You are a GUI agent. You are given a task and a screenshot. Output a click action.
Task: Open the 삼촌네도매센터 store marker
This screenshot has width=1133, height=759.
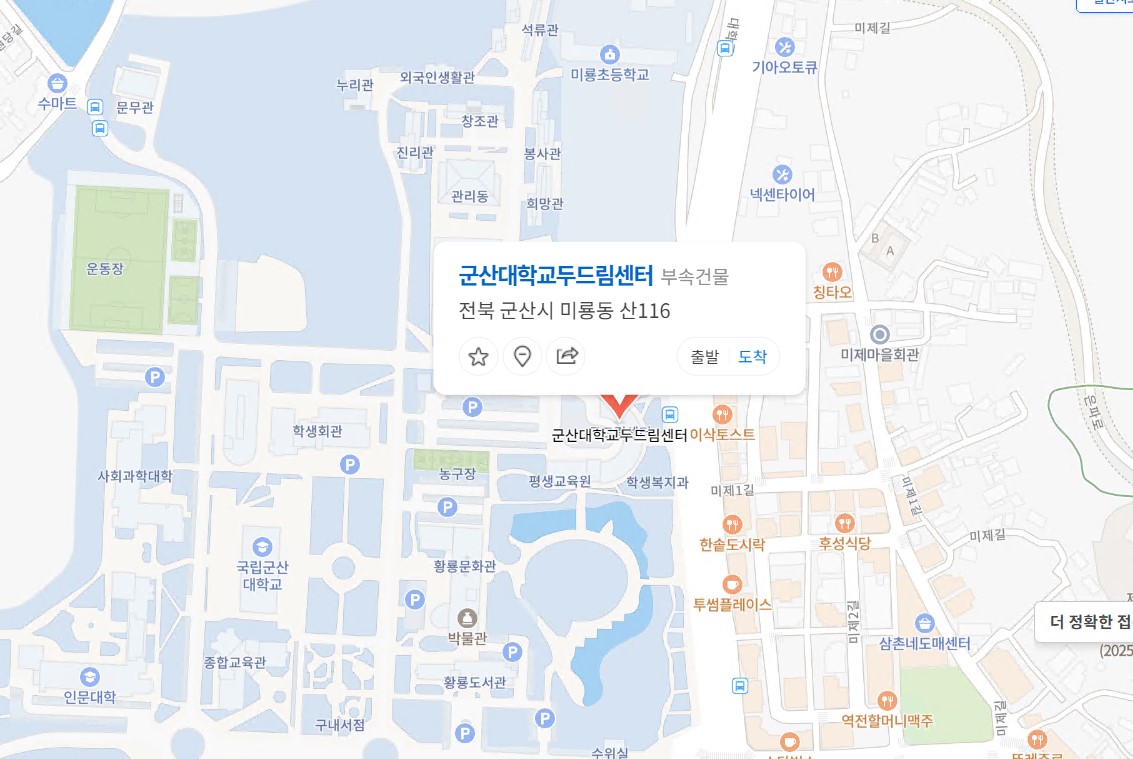(x=924, y=623)
